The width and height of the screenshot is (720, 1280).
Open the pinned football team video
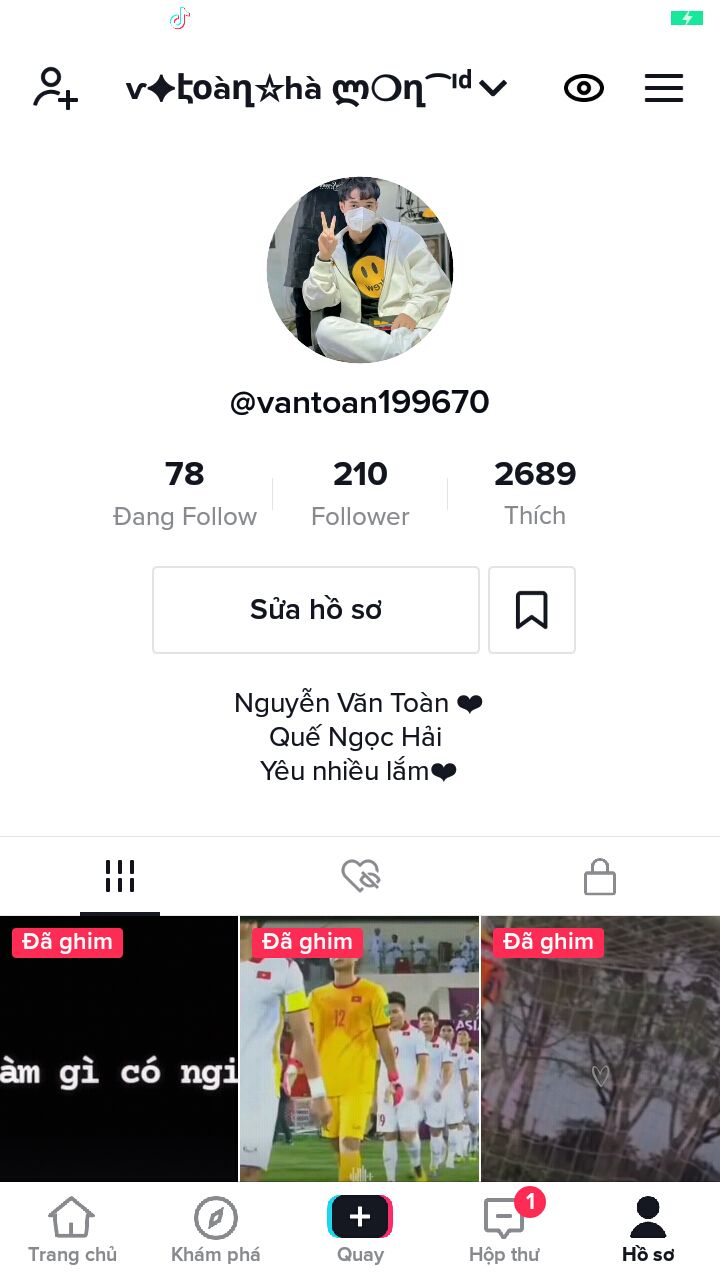point(360,1050)
